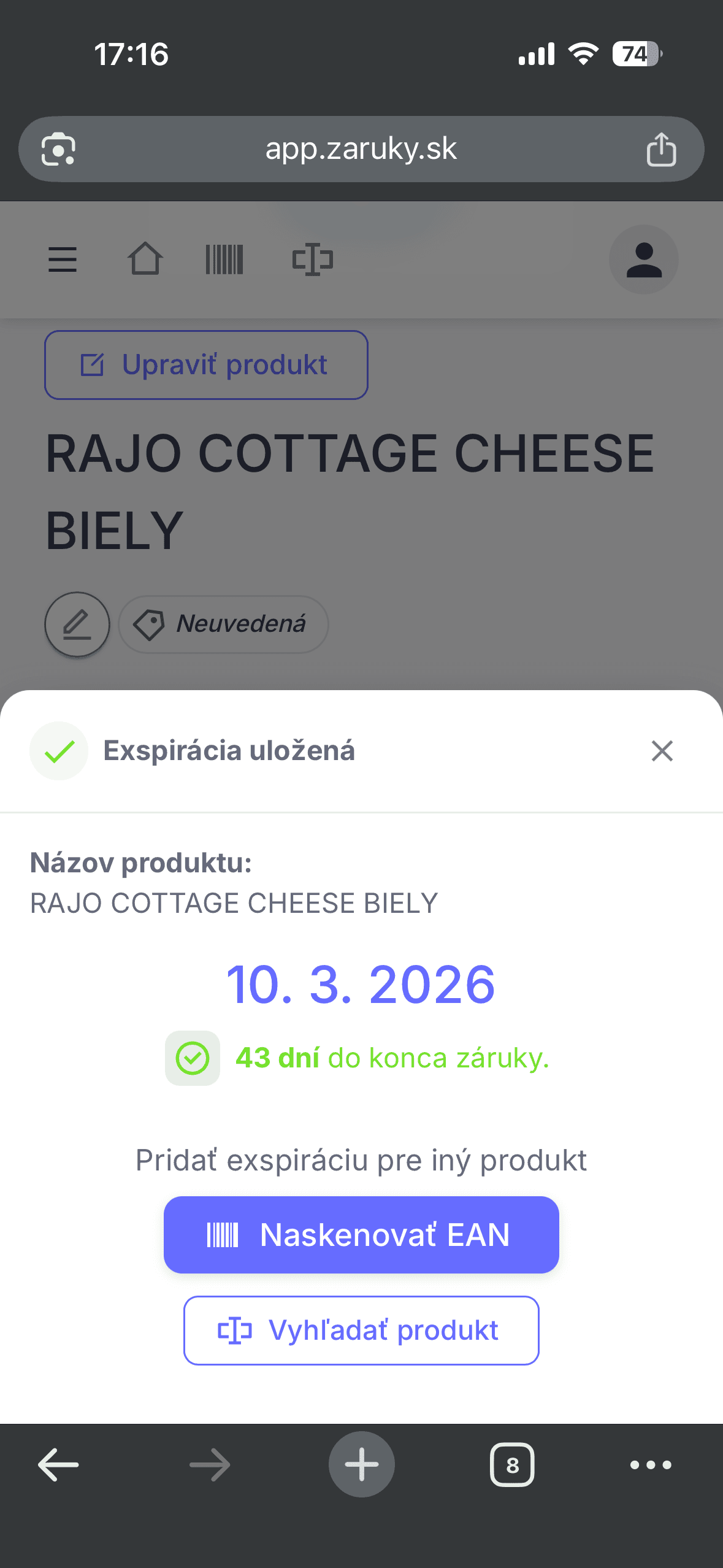Screen dimensions: 723x1568
Task: Click the Upraviť produkt button
Action: tap(206, 364)
